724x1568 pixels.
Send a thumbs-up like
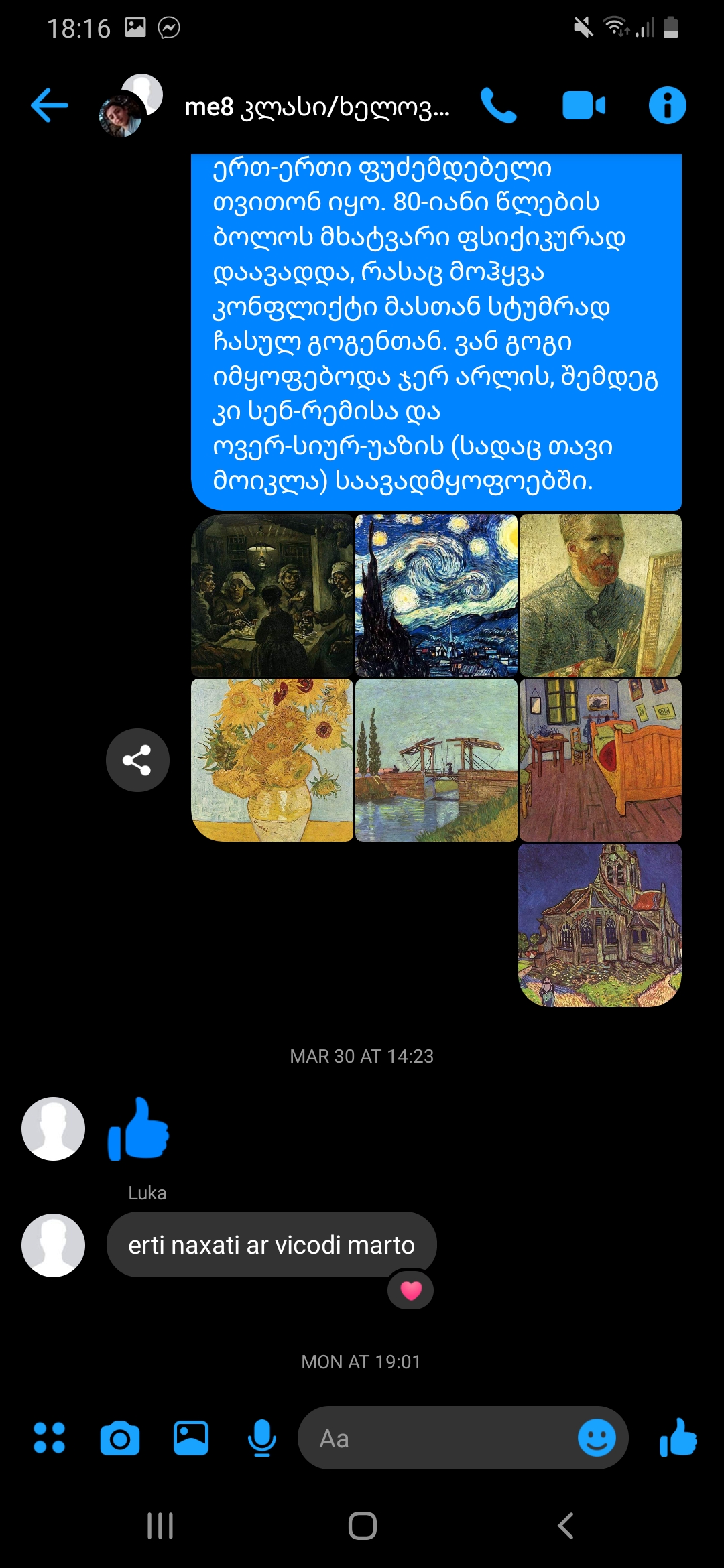click(678, 1438)
